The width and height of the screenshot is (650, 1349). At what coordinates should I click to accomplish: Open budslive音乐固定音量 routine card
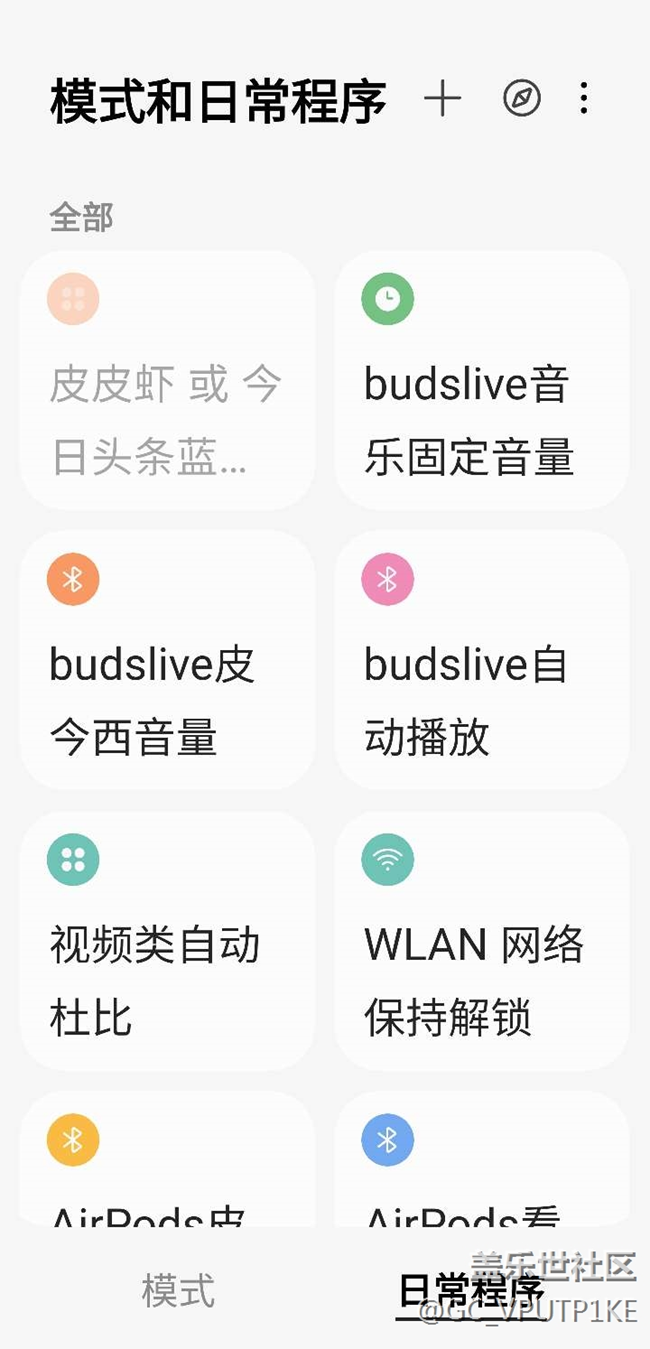point(481,381)
